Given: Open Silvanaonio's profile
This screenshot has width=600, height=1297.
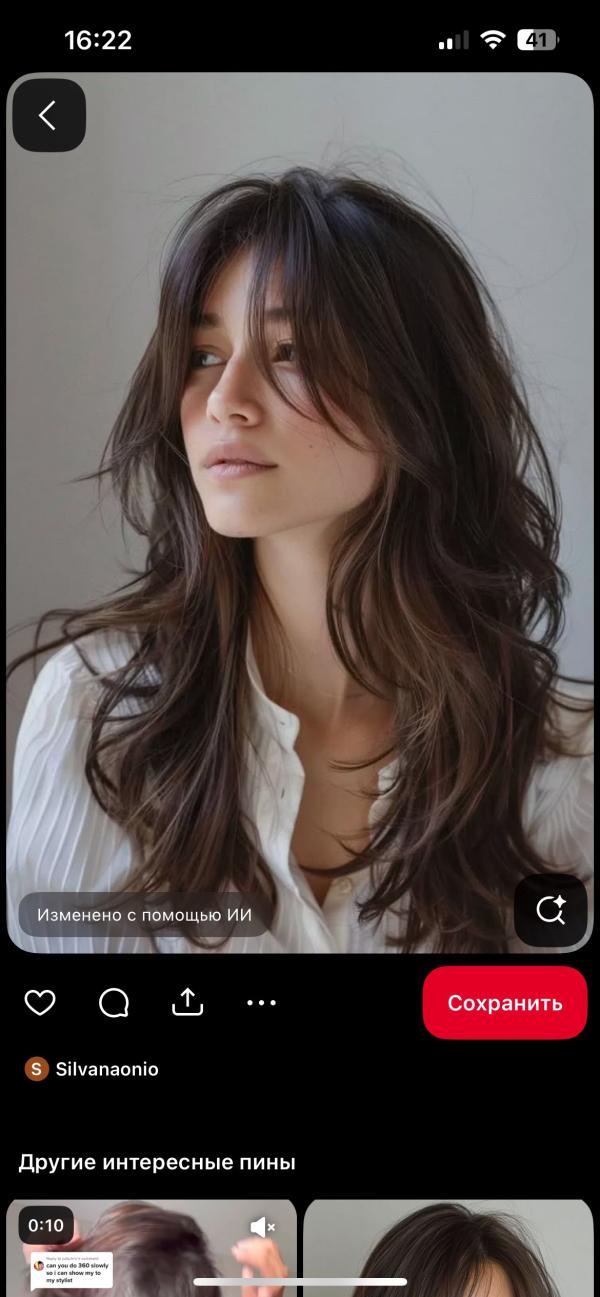Looking at the screenshot, I should pos(92,1069).
